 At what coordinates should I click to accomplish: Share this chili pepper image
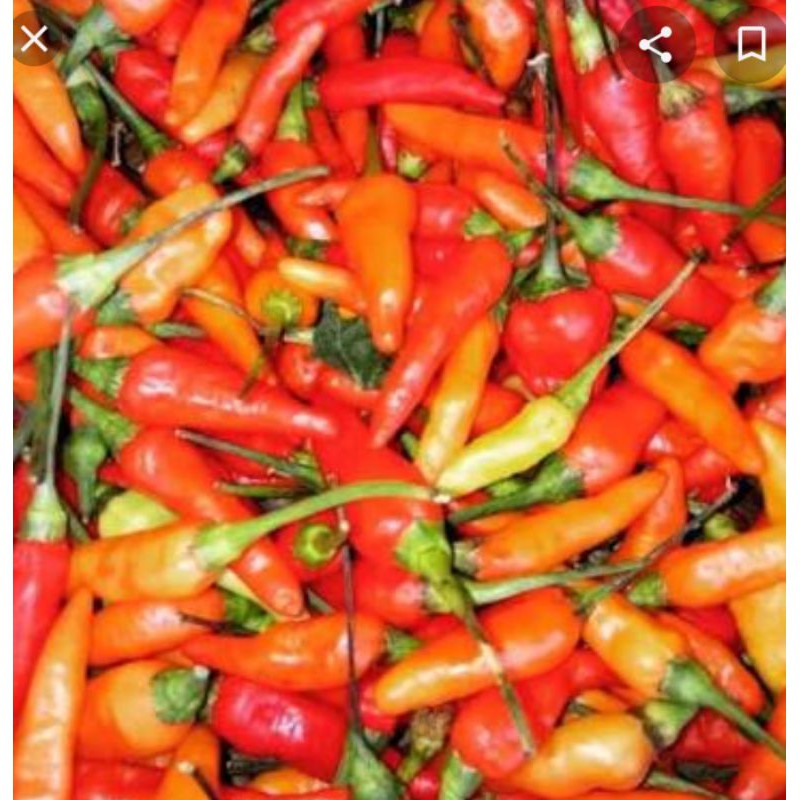click(655, 44)
